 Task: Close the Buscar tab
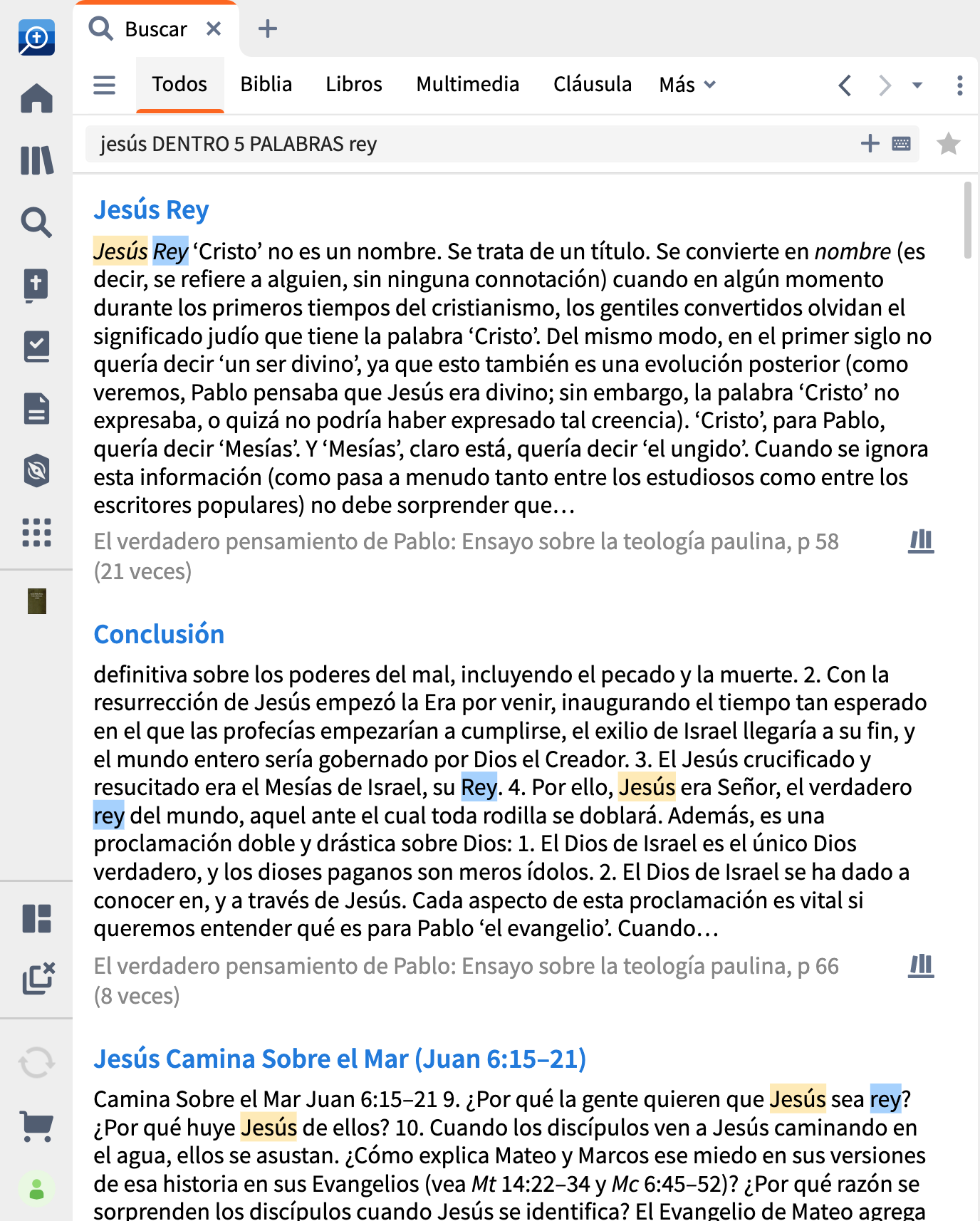pos(214,29)
